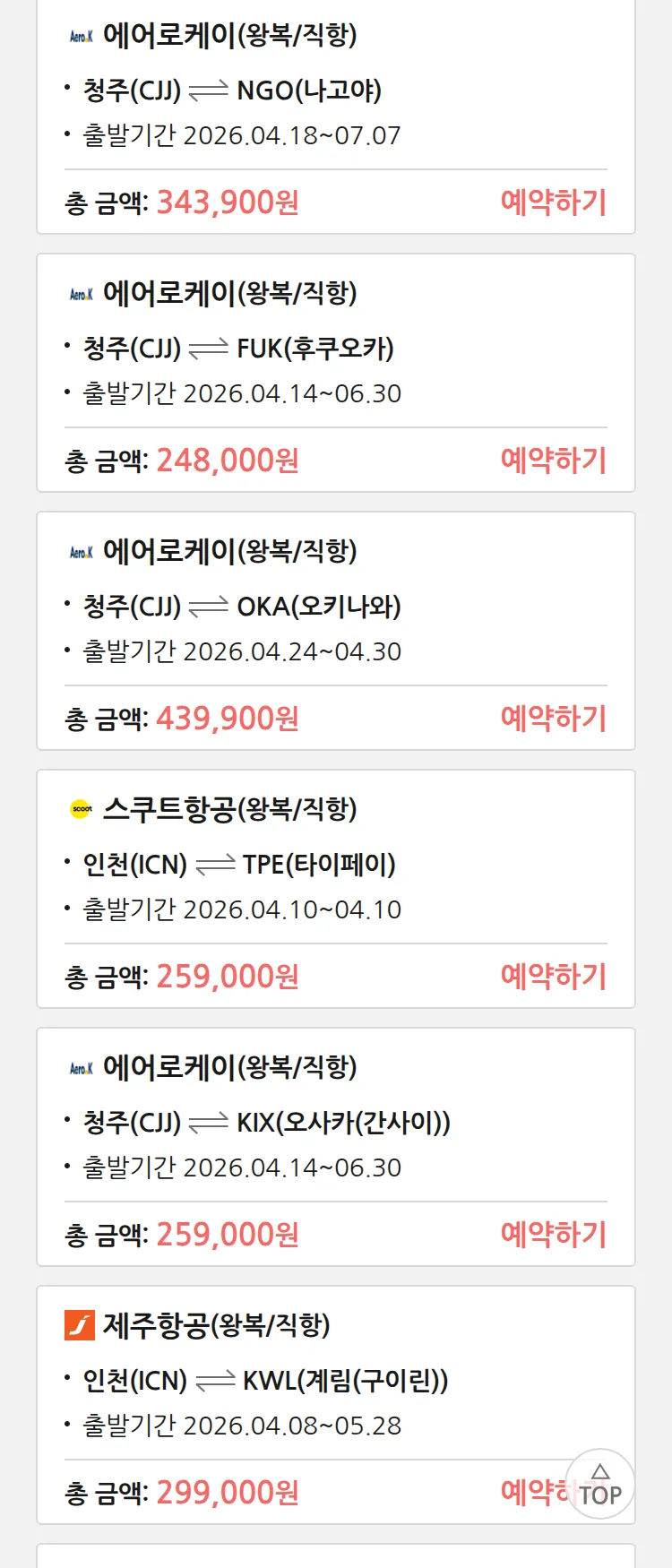Jump back to top with the TOP button

pos(599,1484)
